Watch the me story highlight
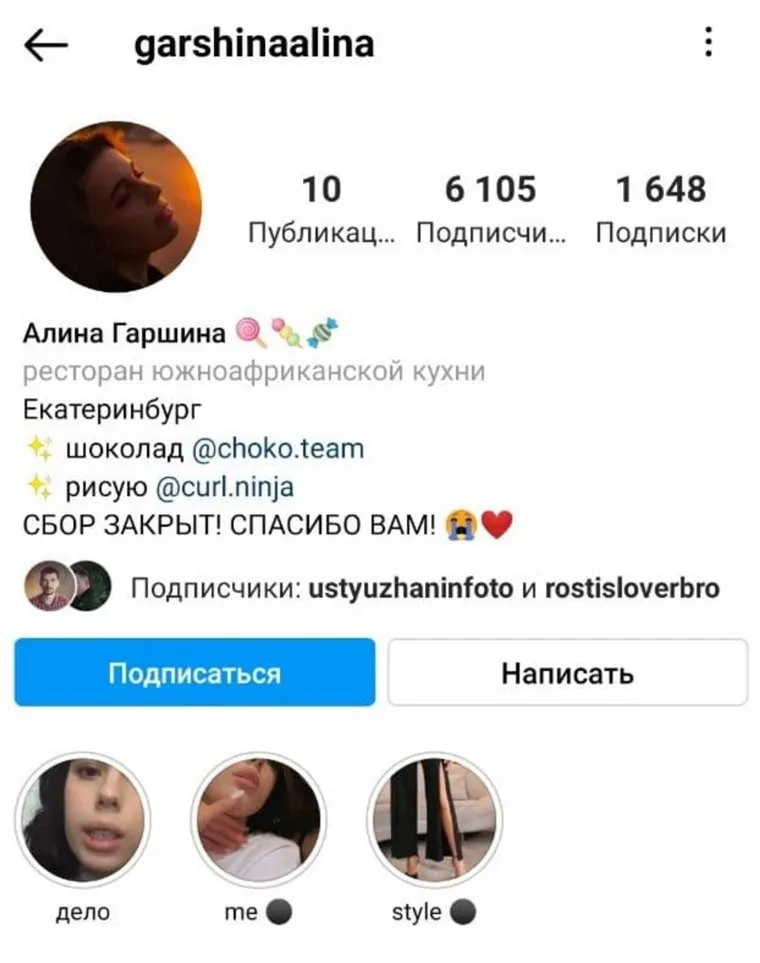The width and height of the screenshot is (760, 963). [258, 820]
